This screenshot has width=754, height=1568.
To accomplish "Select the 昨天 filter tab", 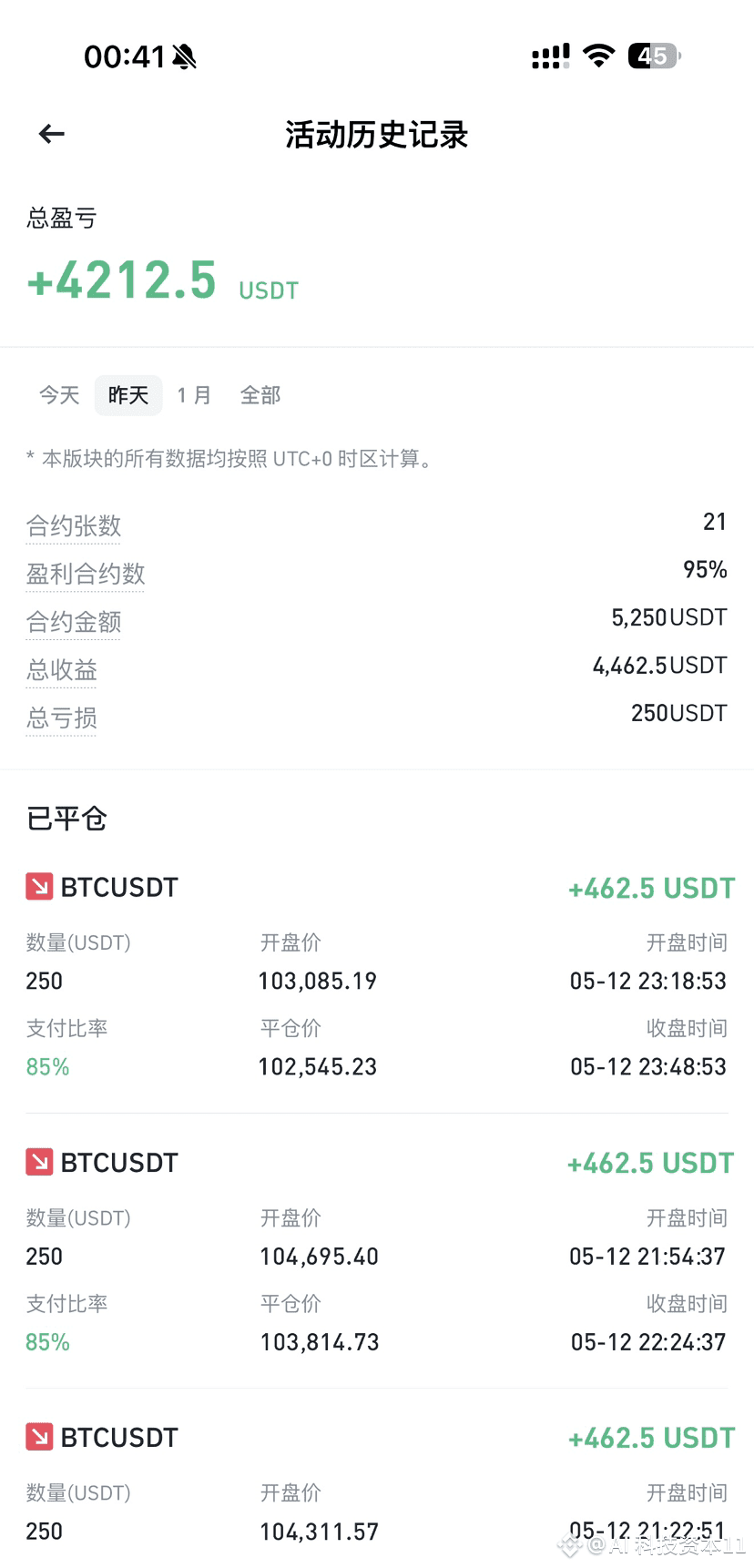I will [x=128, y=395].
